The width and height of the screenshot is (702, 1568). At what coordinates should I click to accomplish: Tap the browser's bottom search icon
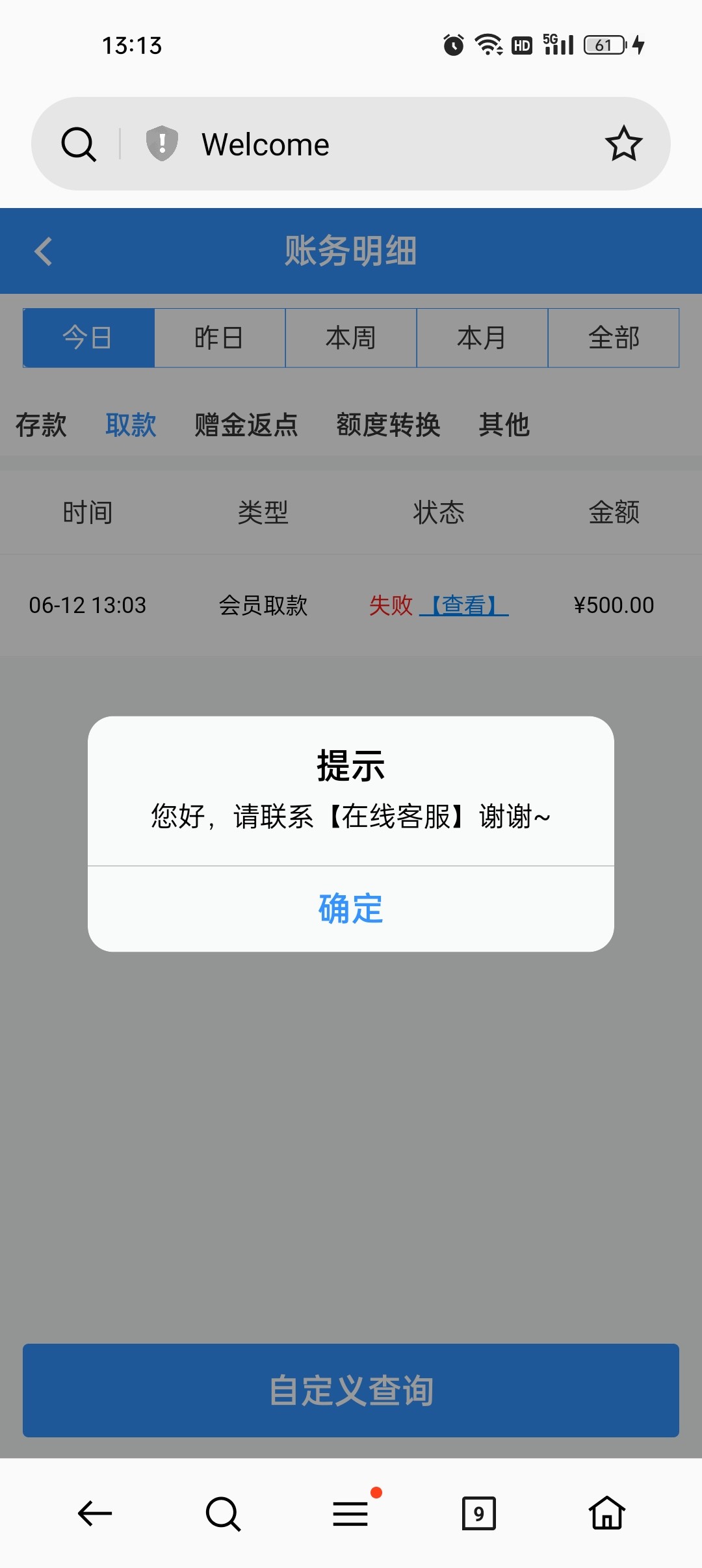[x=223, y=1513]
